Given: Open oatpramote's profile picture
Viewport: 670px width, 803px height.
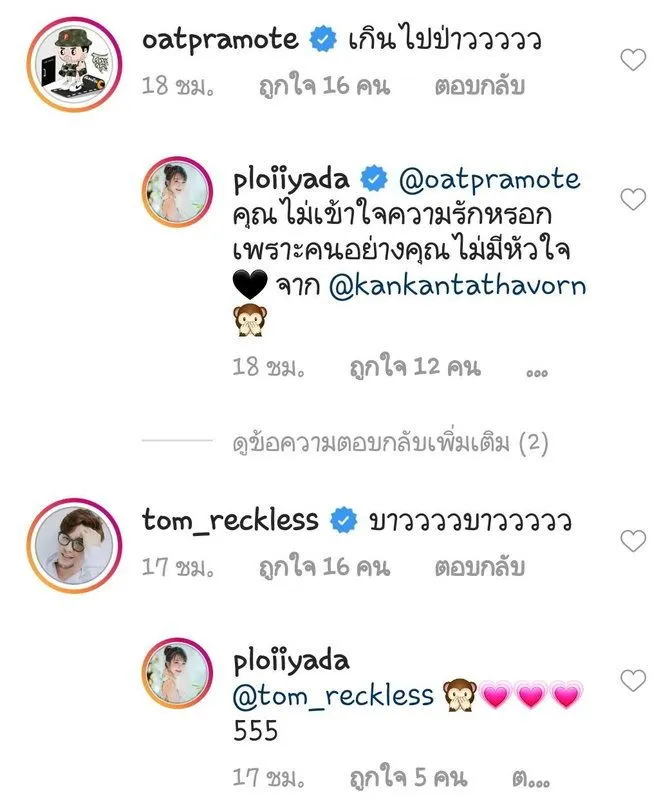Looking at the screenshot, I should tap(68, 67).
